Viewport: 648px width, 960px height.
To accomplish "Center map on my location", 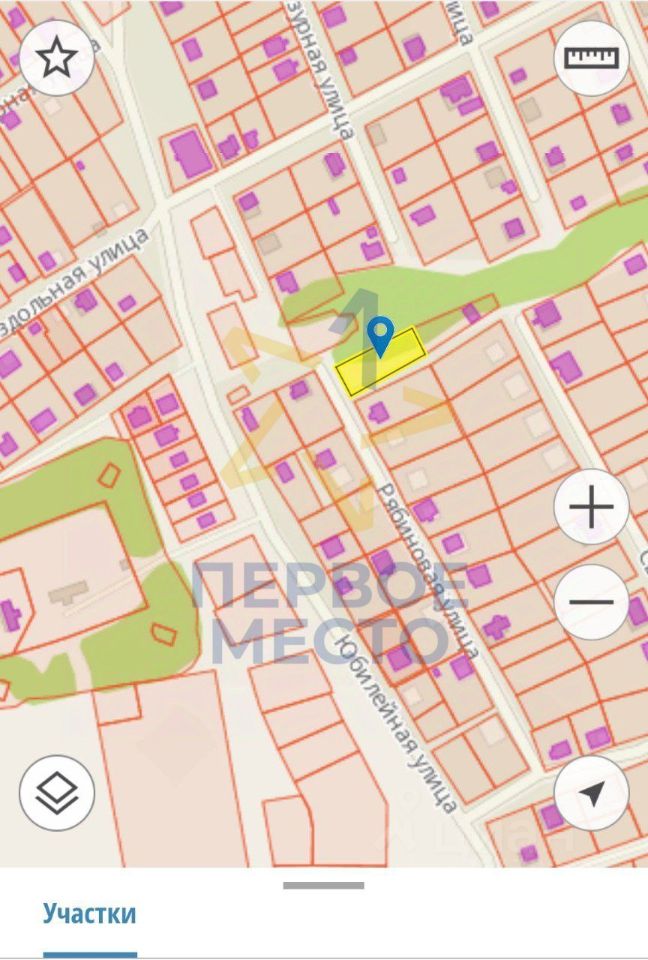I will (x=591, y=793).
